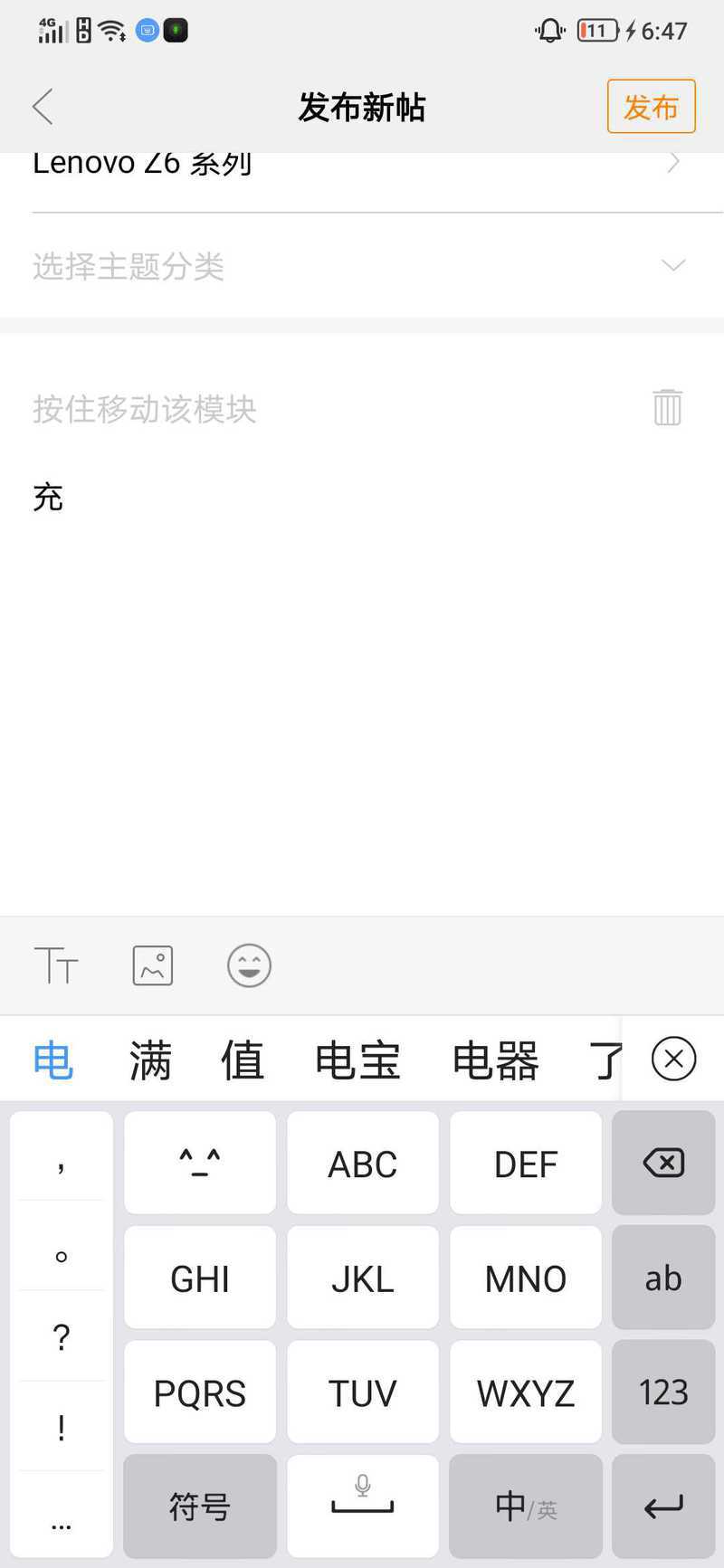Select the 电宝 suggestion

click(x=357, y=1060)
